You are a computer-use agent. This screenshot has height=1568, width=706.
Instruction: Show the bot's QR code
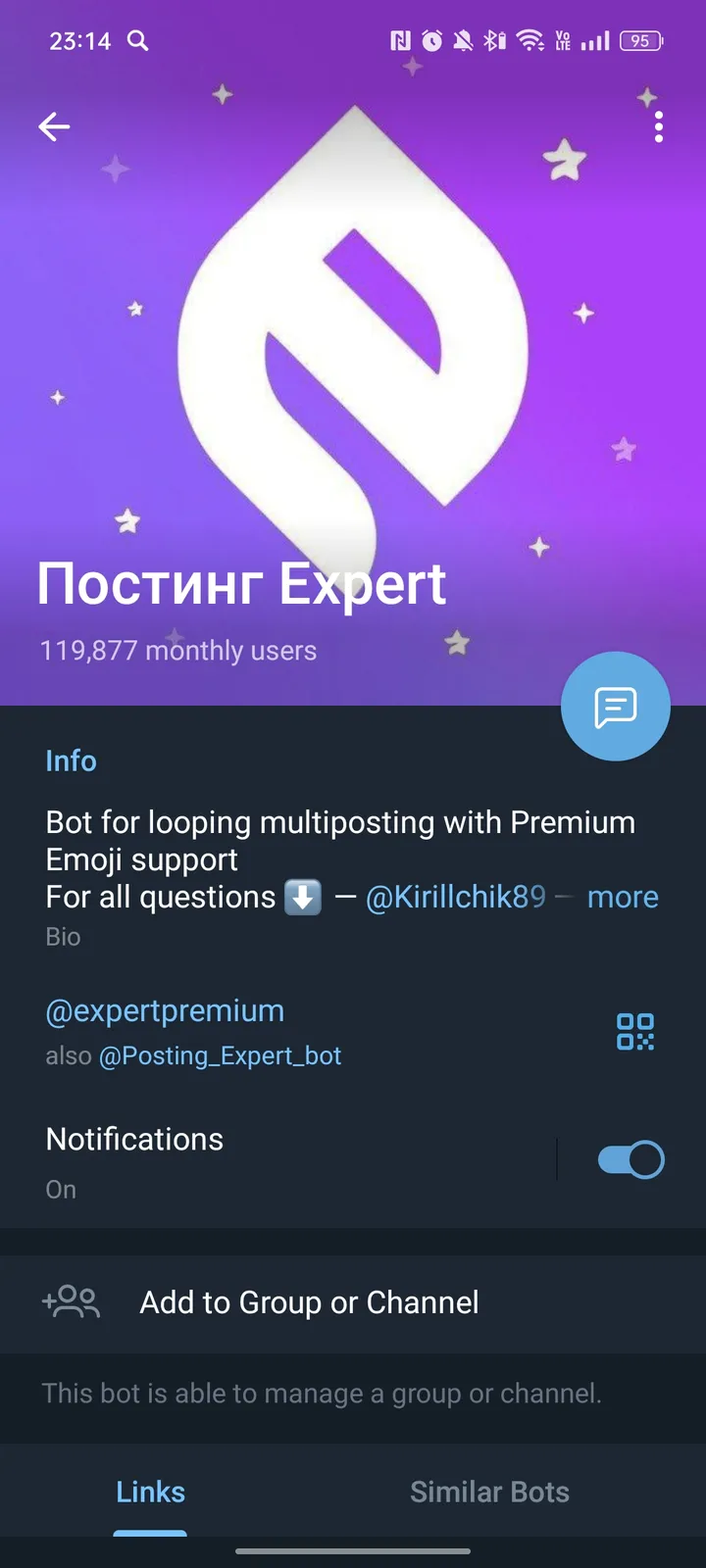click(x=634, y=1031)
